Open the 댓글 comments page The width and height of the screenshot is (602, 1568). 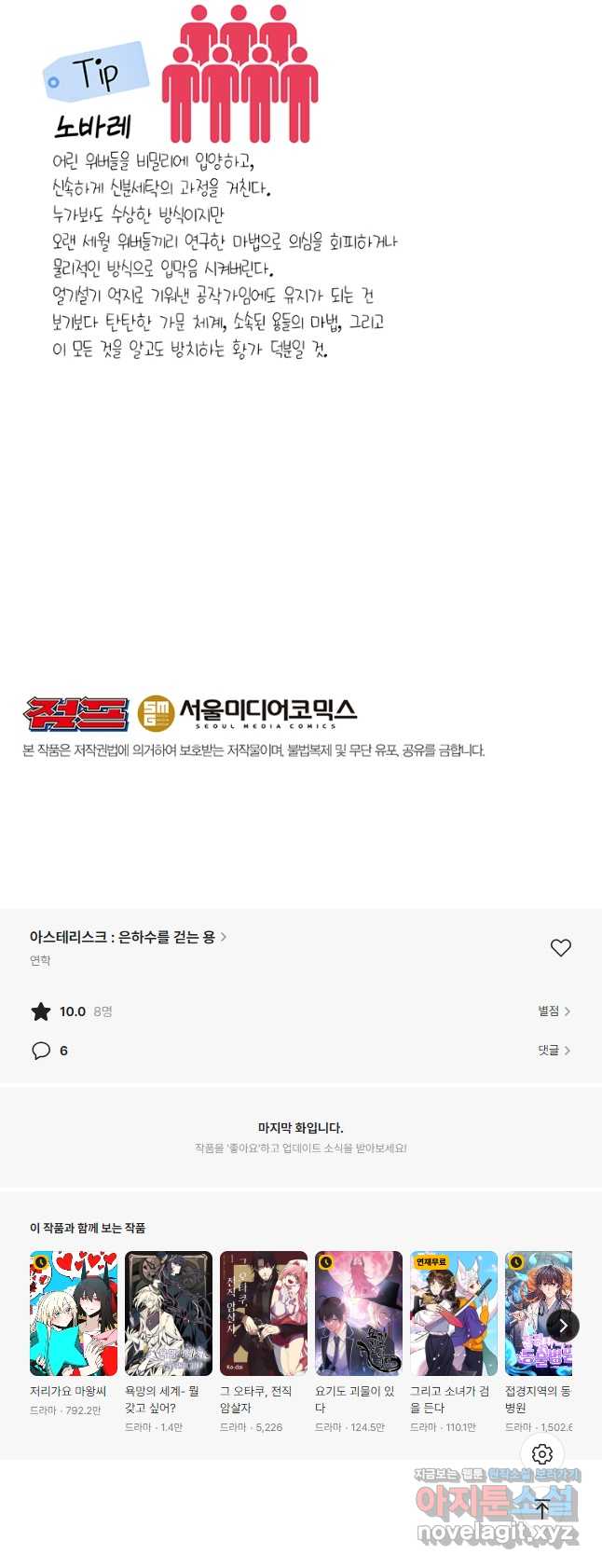pos(554,1051)
